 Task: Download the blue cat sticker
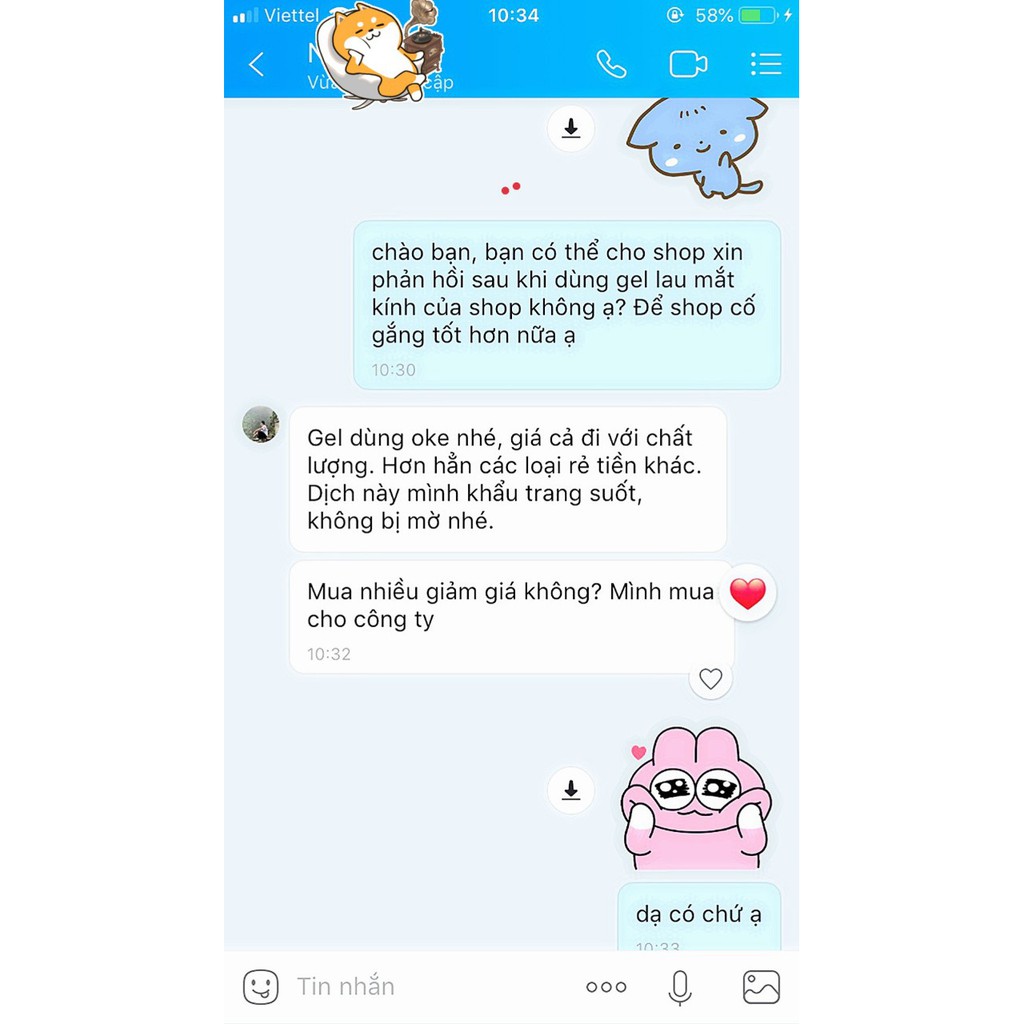click(x=571, y=129)
